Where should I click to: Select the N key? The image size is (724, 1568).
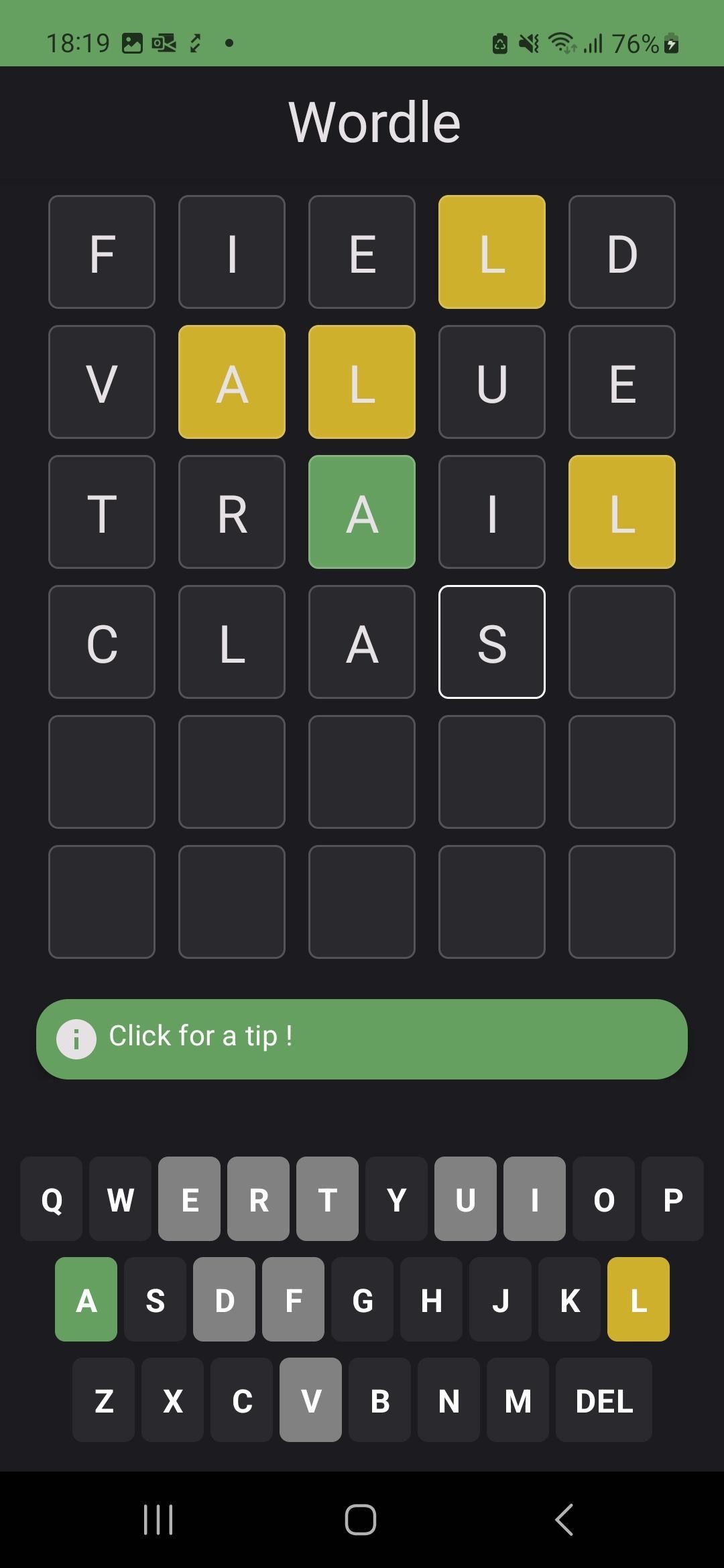[448, 1400]
